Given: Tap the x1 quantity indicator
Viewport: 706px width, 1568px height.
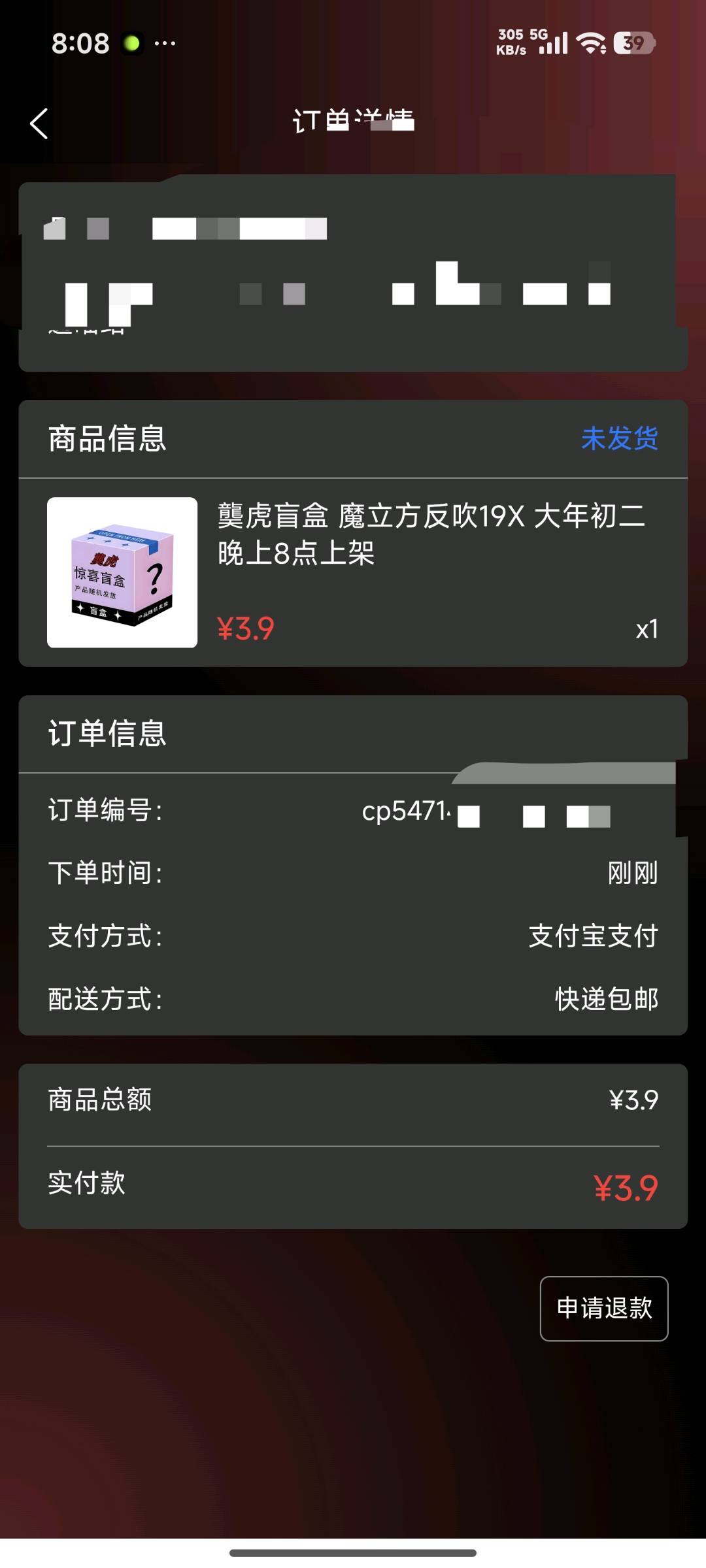Looking at the screenshot, I should tap(647, 629).
